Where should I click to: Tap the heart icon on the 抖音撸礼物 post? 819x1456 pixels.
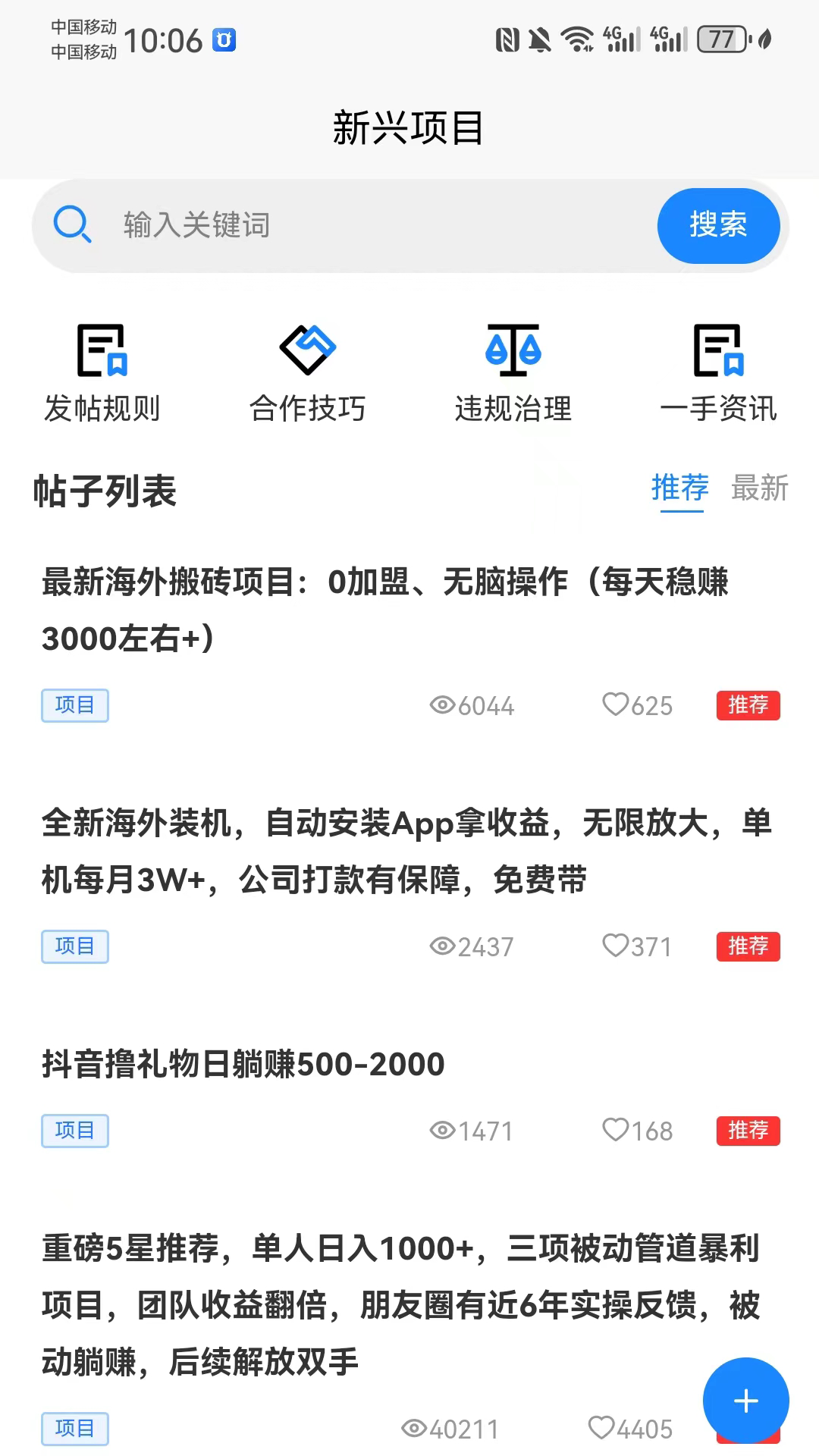[617, 1131]
